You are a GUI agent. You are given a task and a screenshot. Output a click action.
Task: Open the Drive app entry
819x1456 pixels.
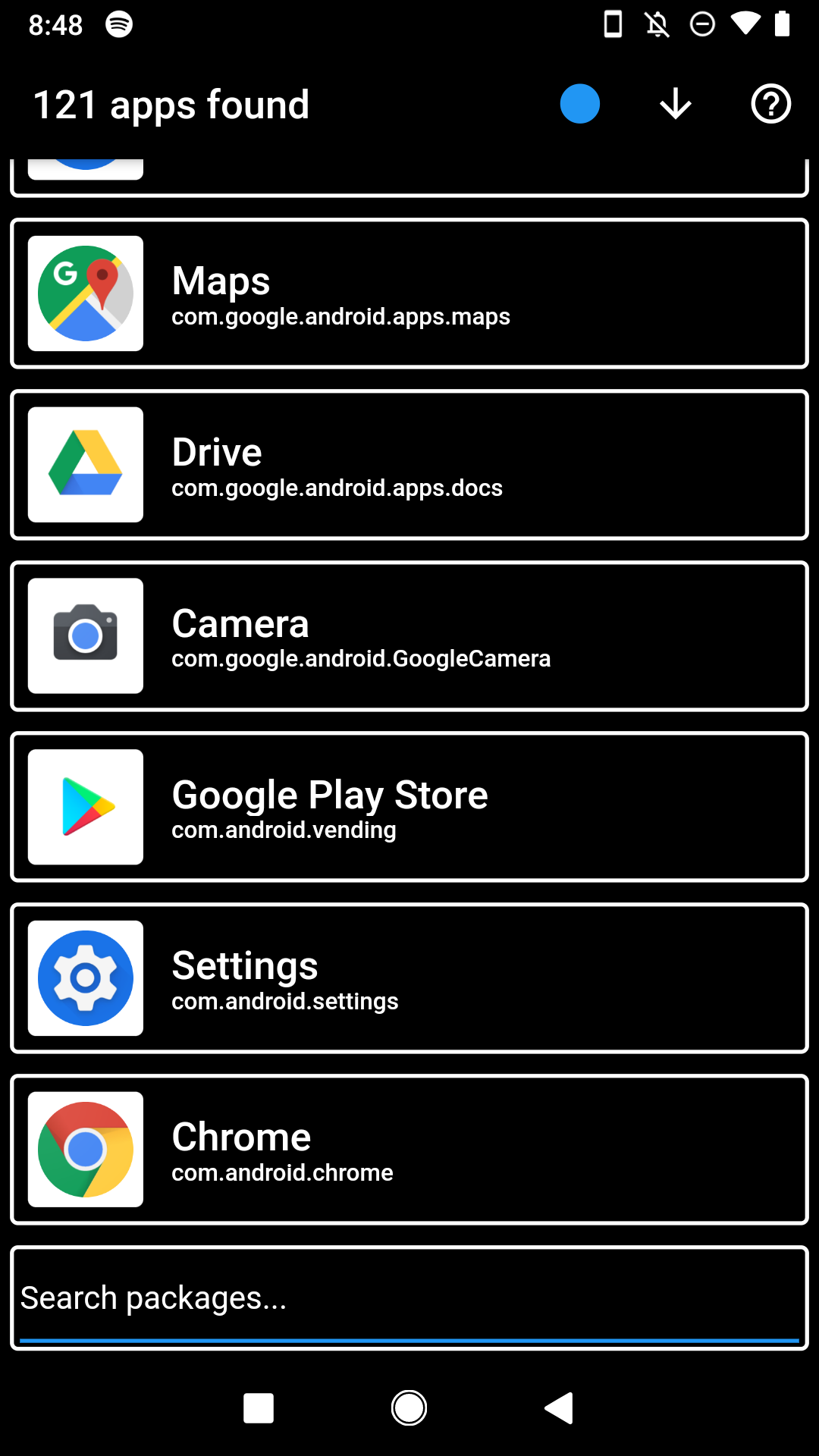tap(409, 465)
